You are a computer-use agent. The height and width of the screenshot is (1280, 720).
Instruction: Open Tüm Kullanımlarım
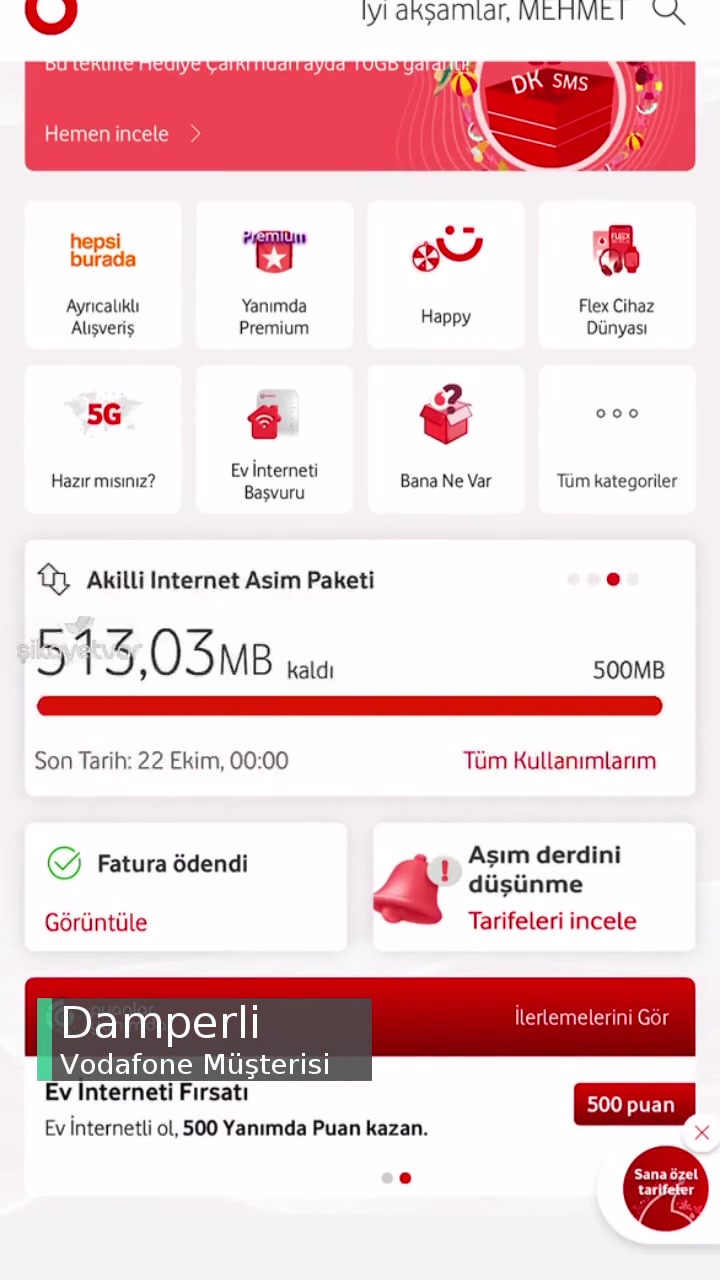(559, 760)
